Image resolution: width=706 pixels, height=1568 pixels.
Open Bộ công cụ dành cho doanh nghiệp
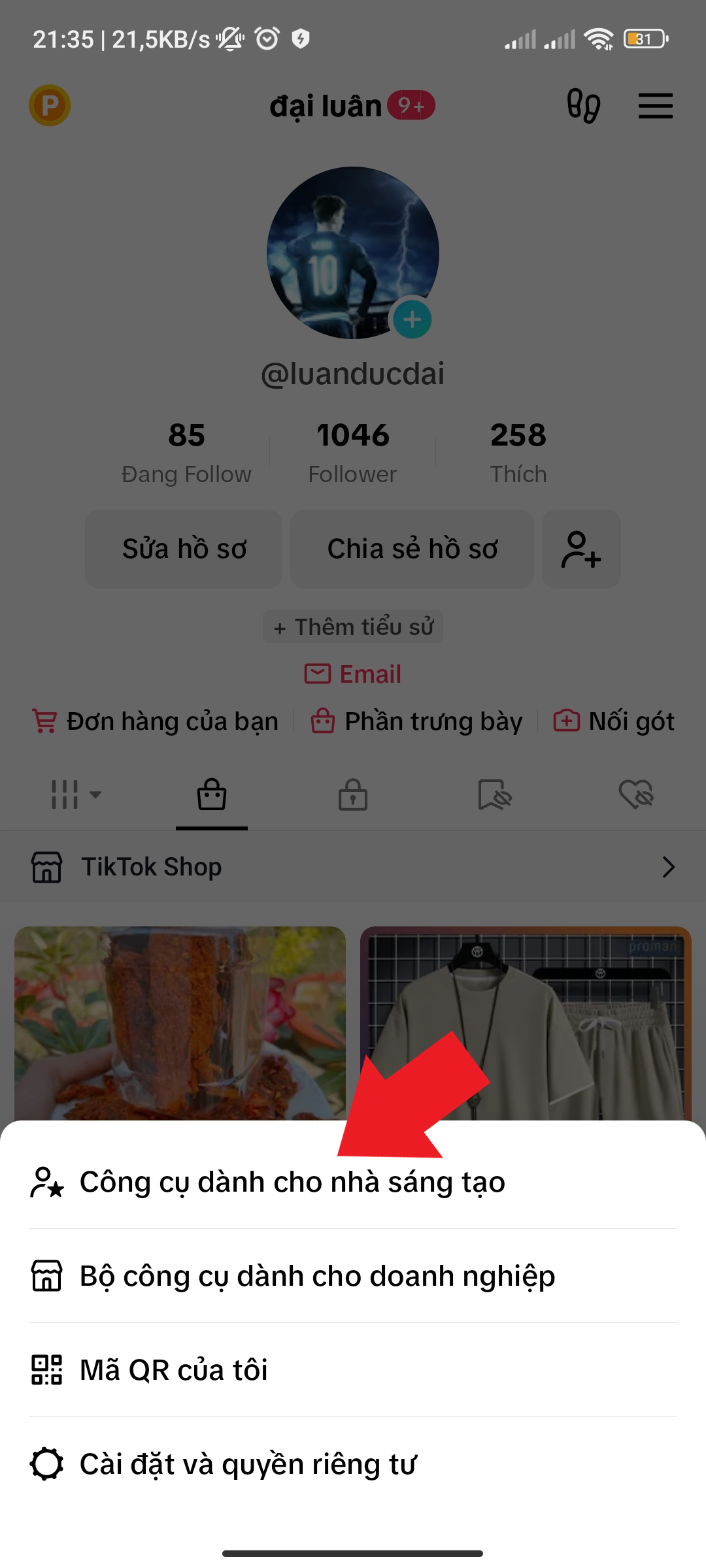pyautogui.click(x=317, y=1276)
